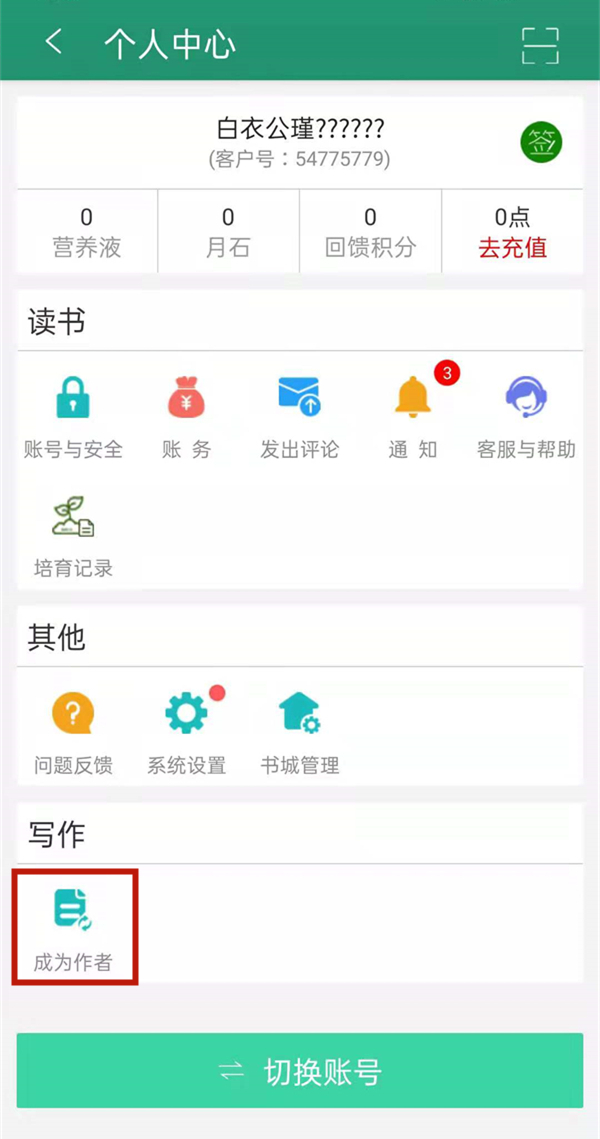Open 系统设置 system settings

coord(187,732)
